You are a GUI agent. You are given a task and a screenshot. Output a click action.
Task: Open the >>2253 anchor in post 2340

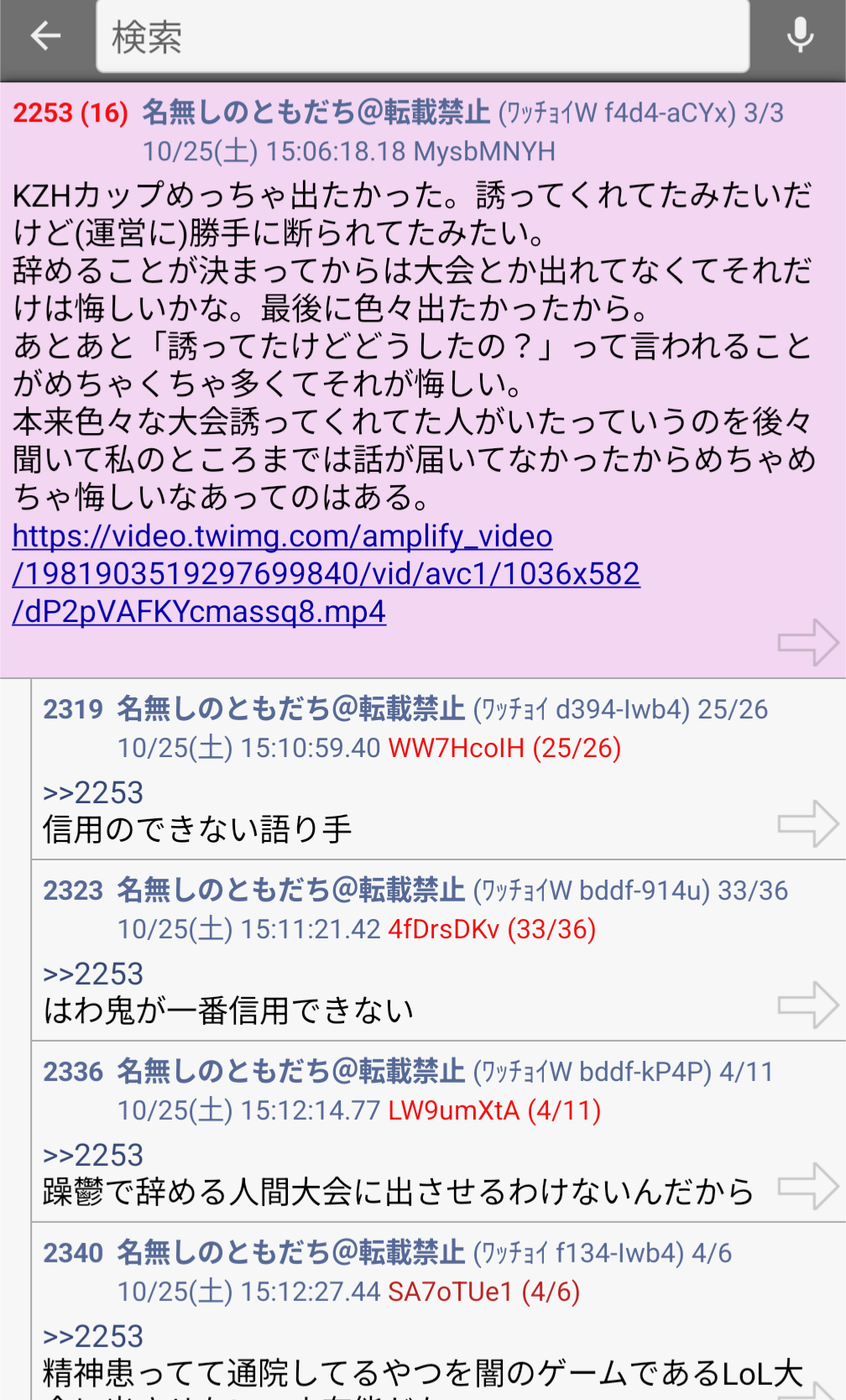(x=93, y=1336)
